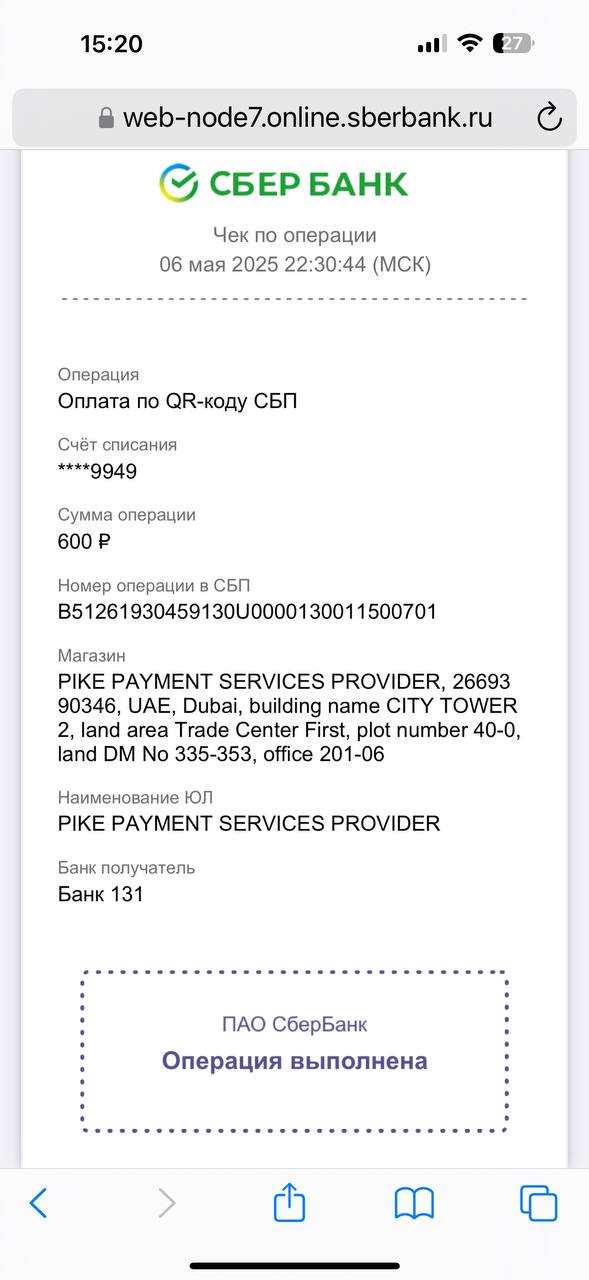Viewport: 589px width, 1280px height.
Task: Show the open Safari tabs
Action: pyautogui.click(x=538, y=1203)
